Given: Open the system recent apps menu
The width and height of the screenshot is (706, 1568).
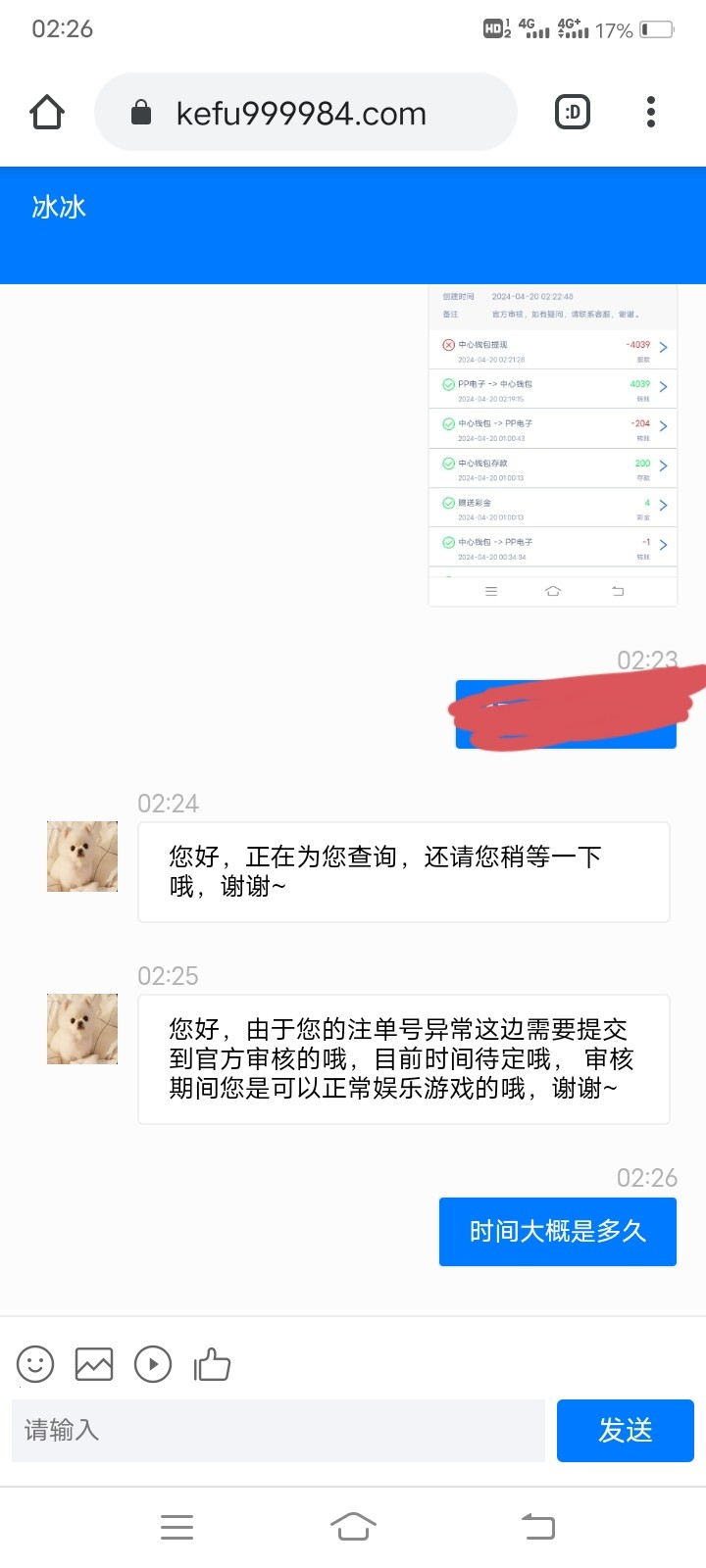Looking at the screenshot, I should pyautogui.click(x=176, y=1527).
